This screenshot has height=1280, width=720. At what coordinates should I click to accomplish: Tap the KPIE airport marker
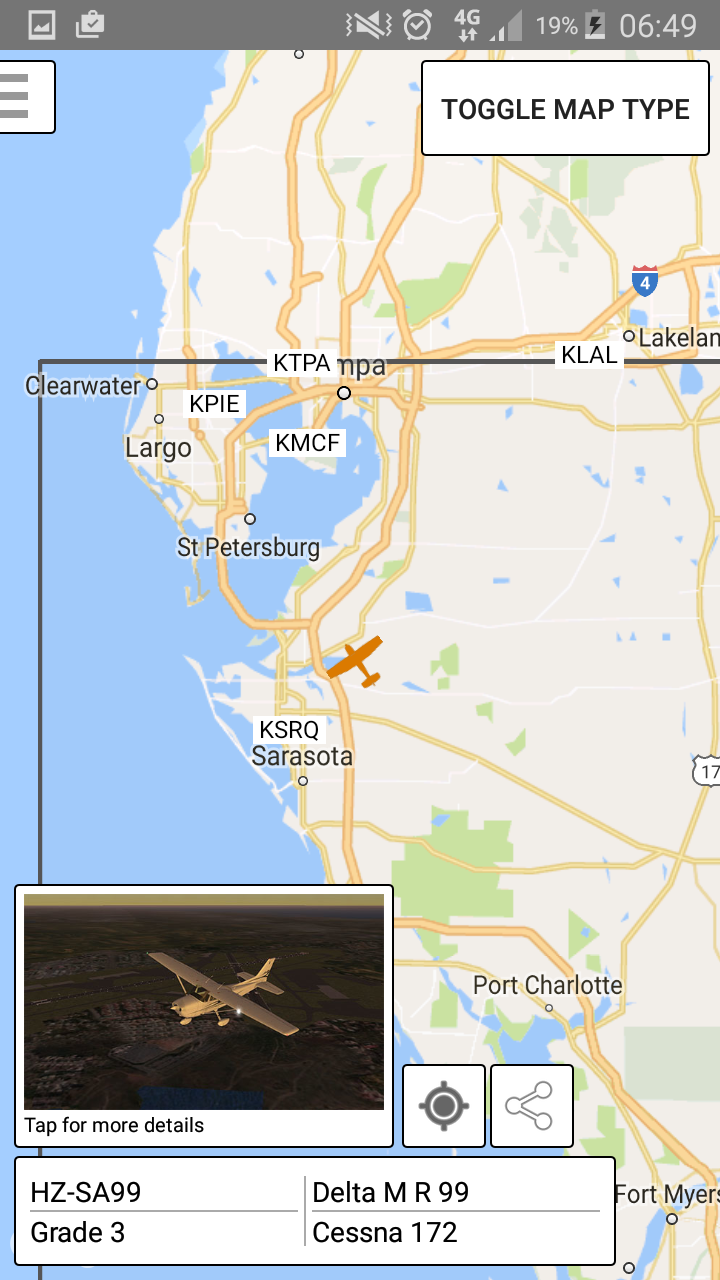coord(215,404)
